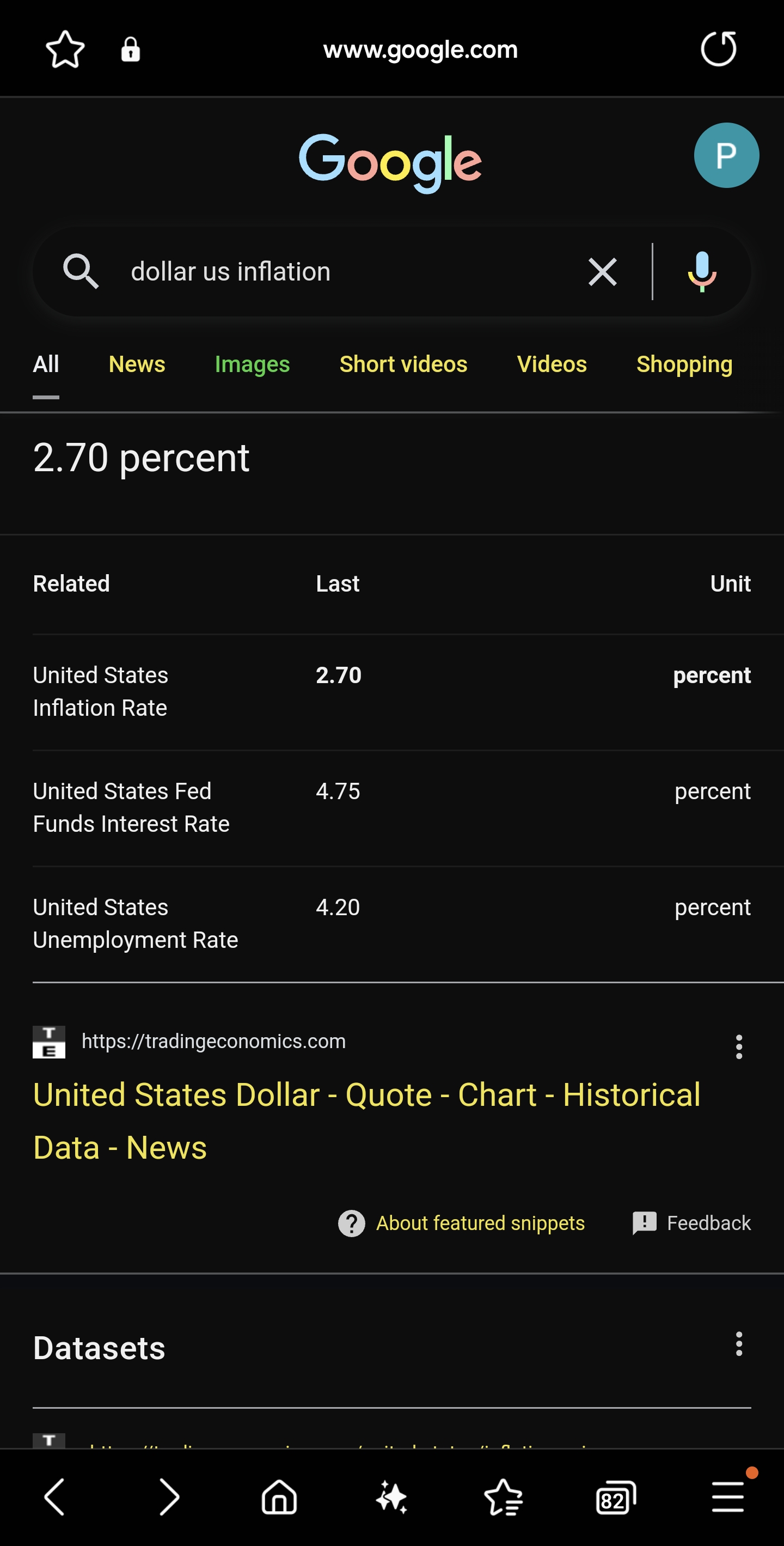Switch to the News tab
The image size is (784, 1546).
pos(137,364)
